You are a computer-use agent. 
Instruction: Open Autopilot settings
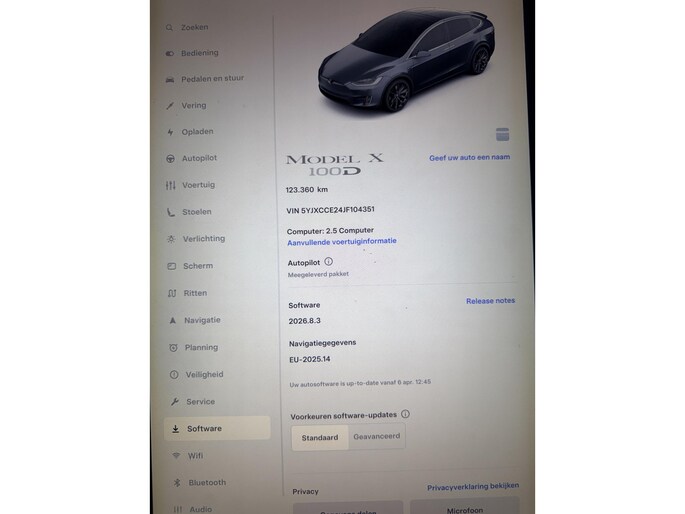pos(198,158)
